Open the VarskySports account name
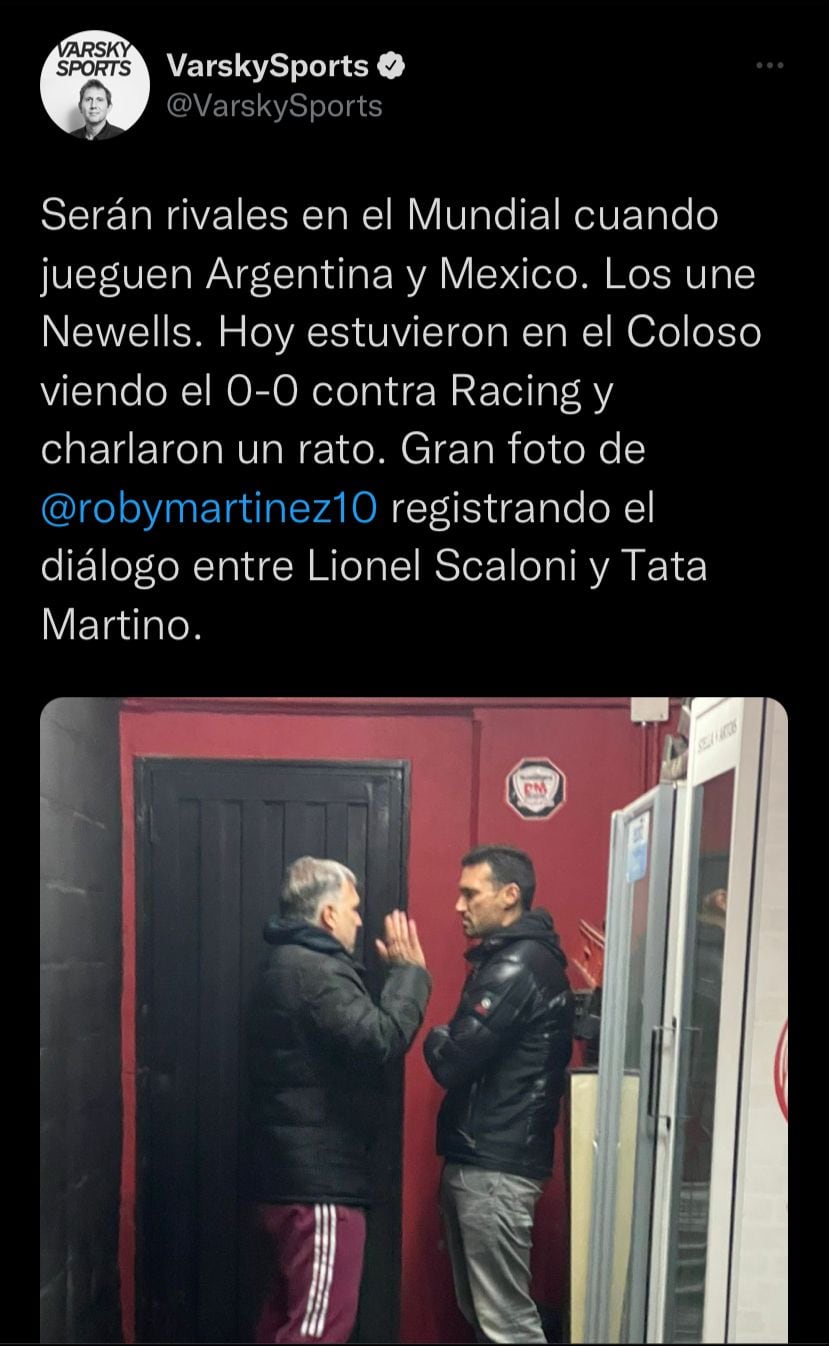The width and height of the screenshot is (829, 1346). (x=267, y=67)
